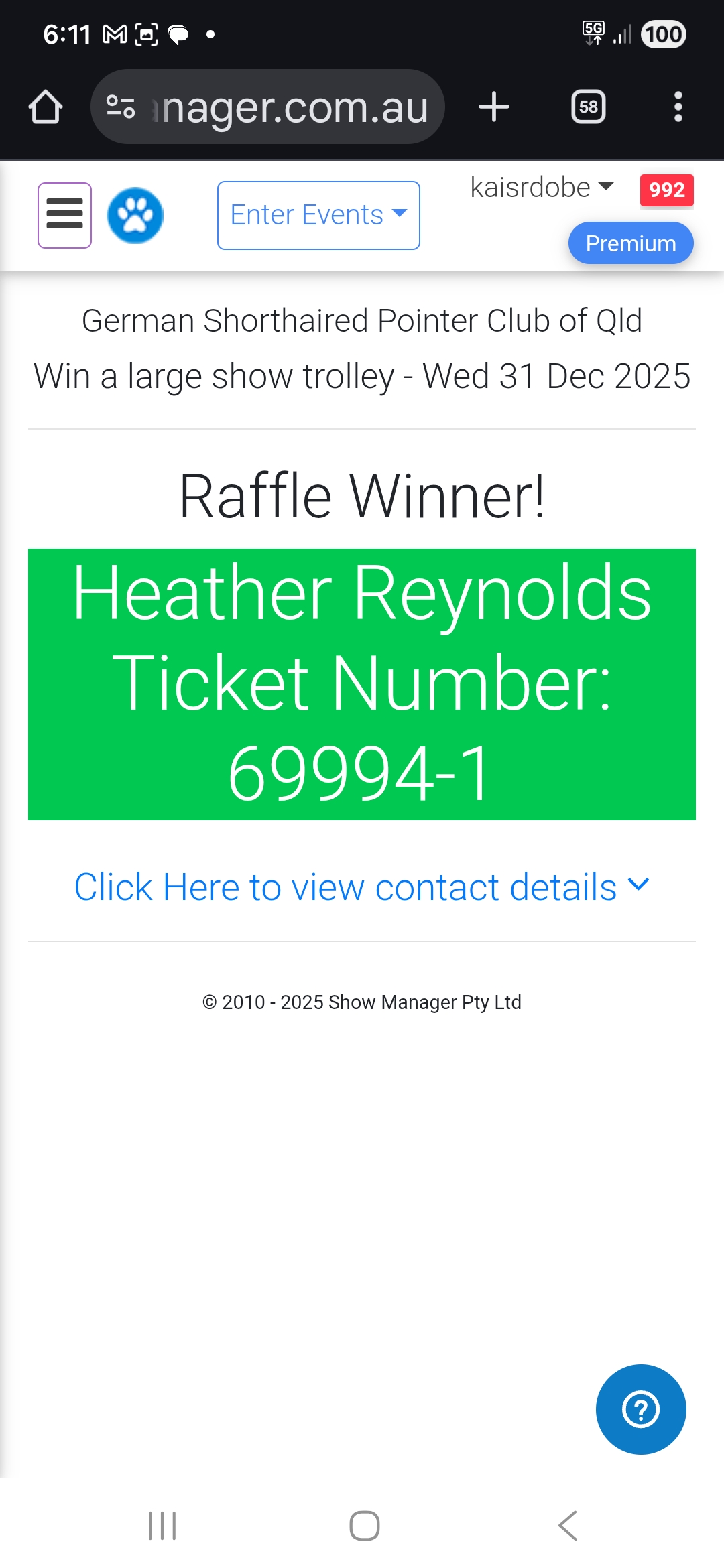Open the help question mark button
The image size is (724, 1568).
[x=640, y=1409]
